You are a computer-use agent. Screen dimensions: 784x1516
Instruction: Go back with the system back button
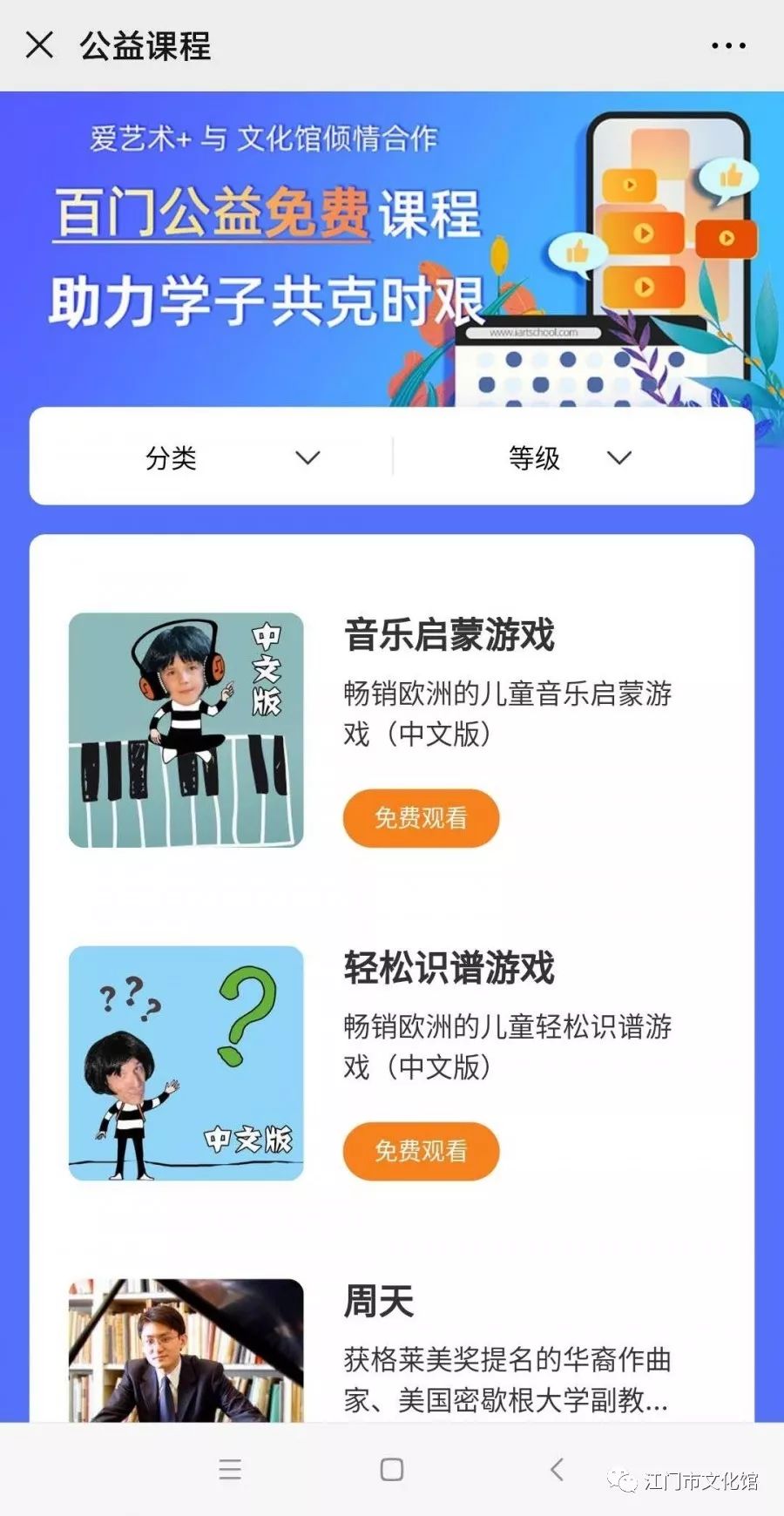tap(558, 1470)
